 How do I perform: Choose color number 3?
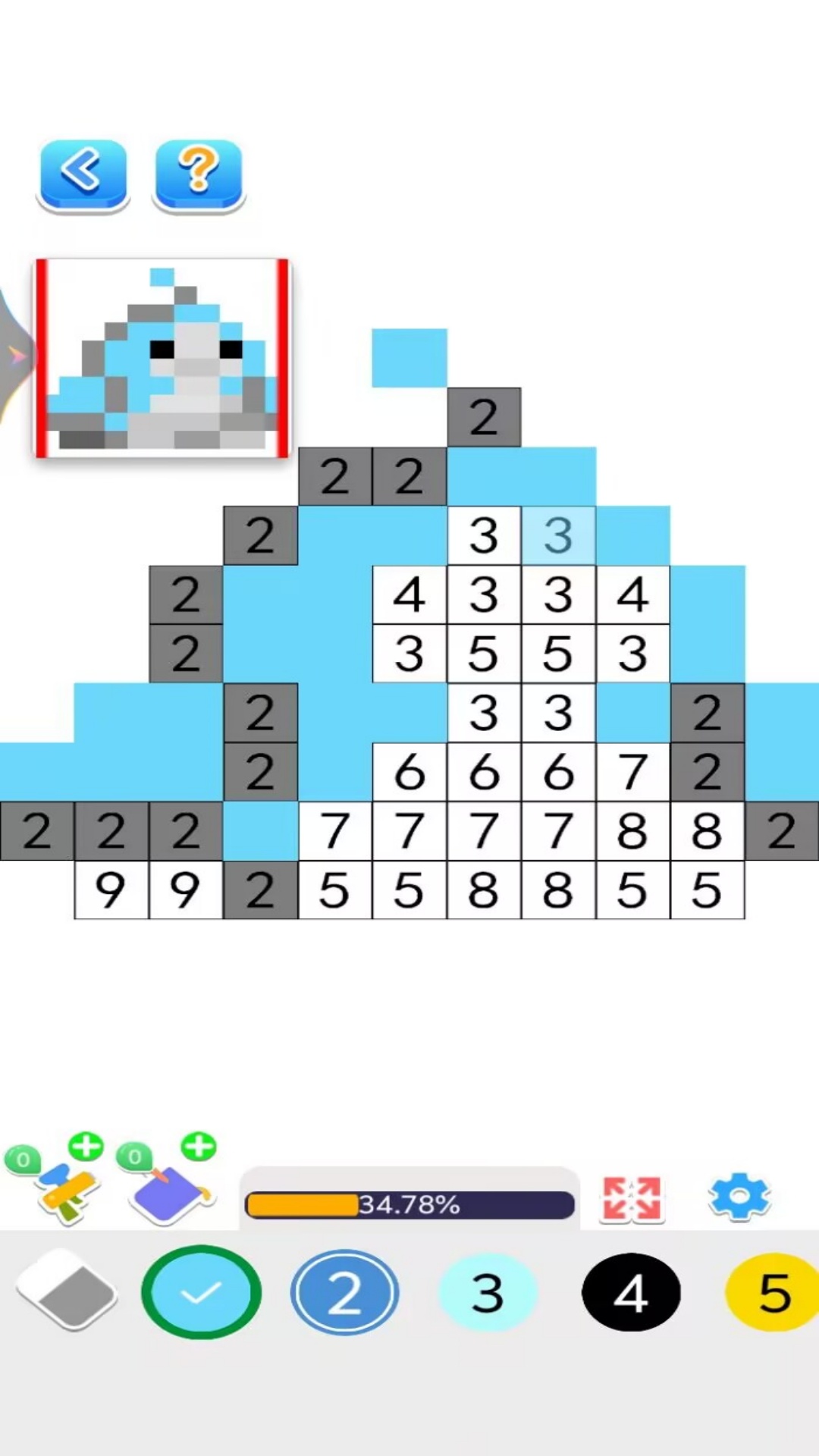(488, 1292)
